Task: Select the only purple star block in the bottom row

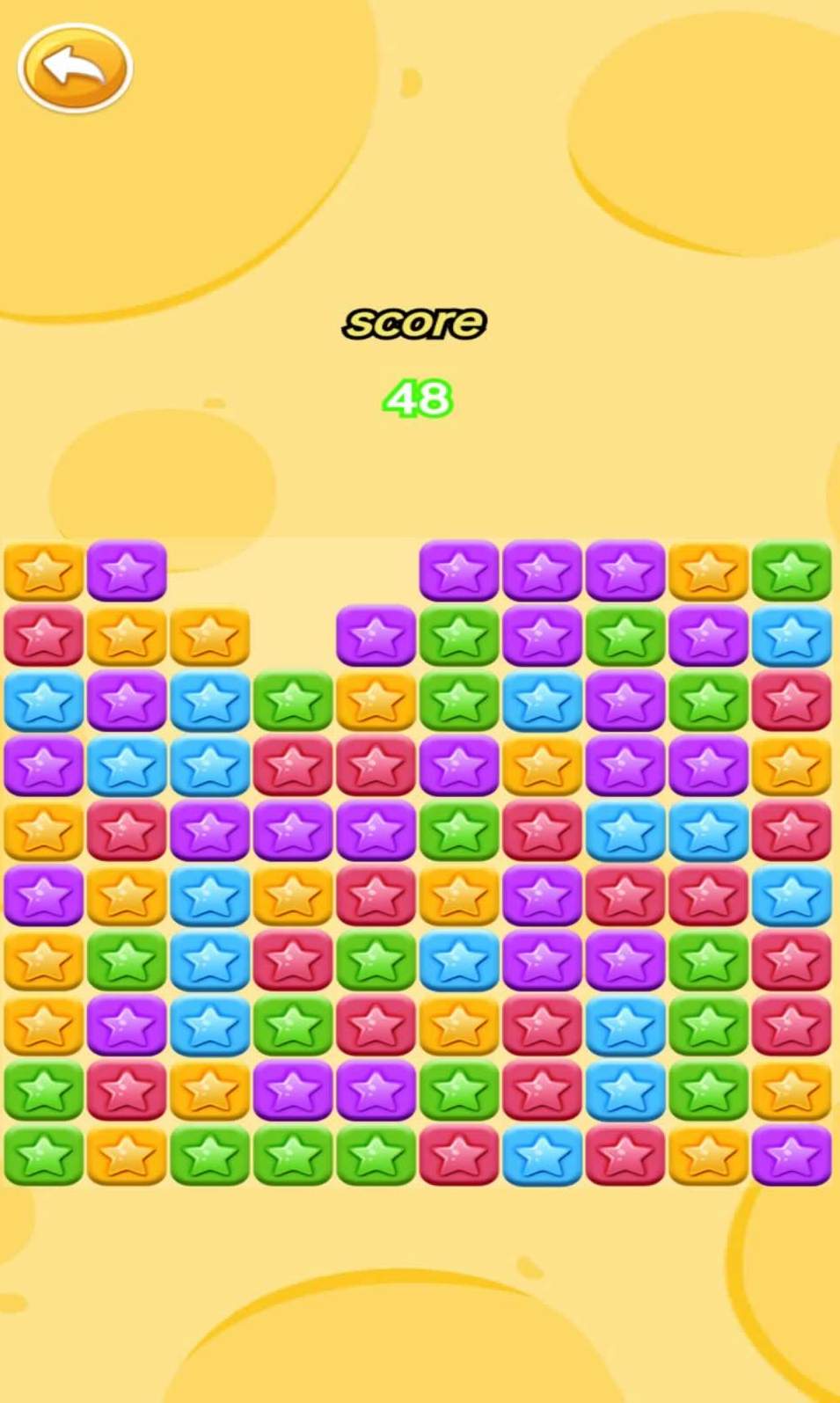Action: pyautogui.click(x=791, y=1154)
